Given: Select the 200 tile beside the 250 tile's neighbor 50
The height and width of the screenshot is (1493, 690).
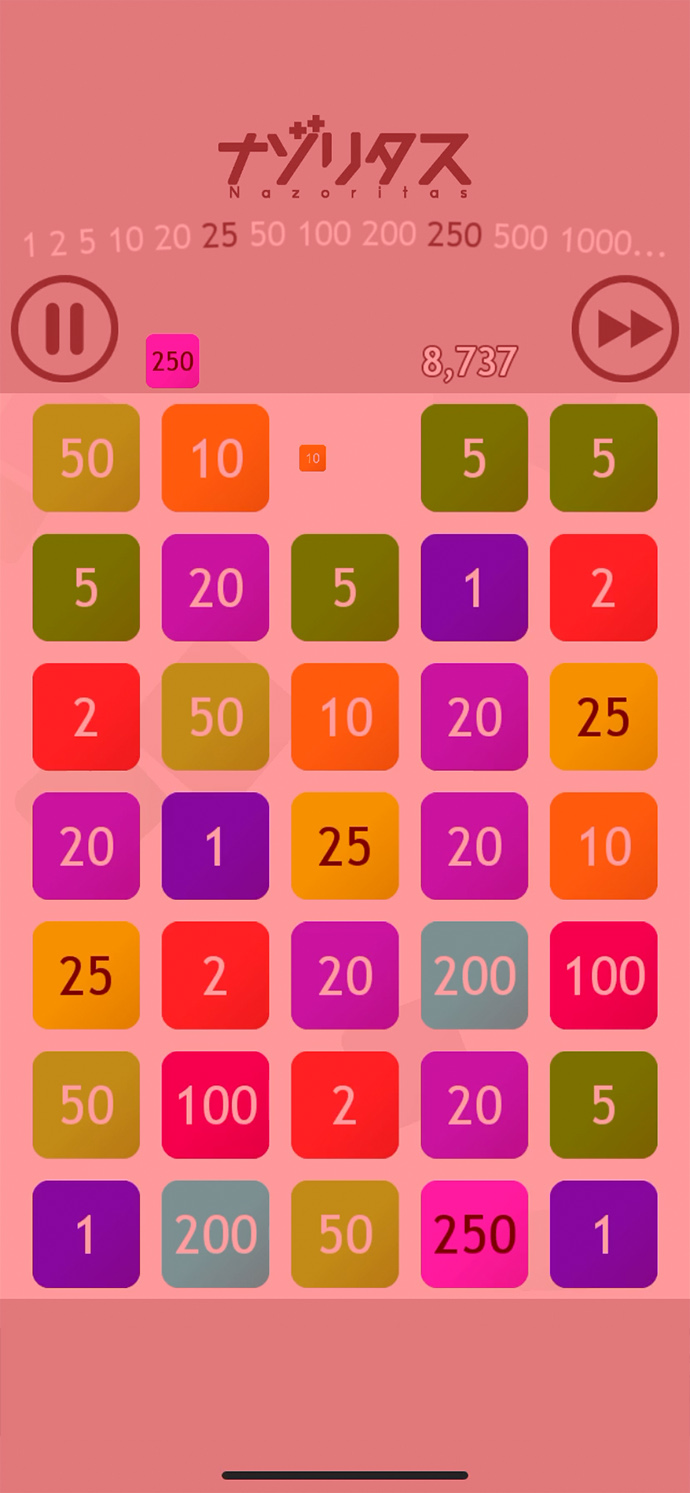Looking at the screenshot, I should [x=215, y=1234].
